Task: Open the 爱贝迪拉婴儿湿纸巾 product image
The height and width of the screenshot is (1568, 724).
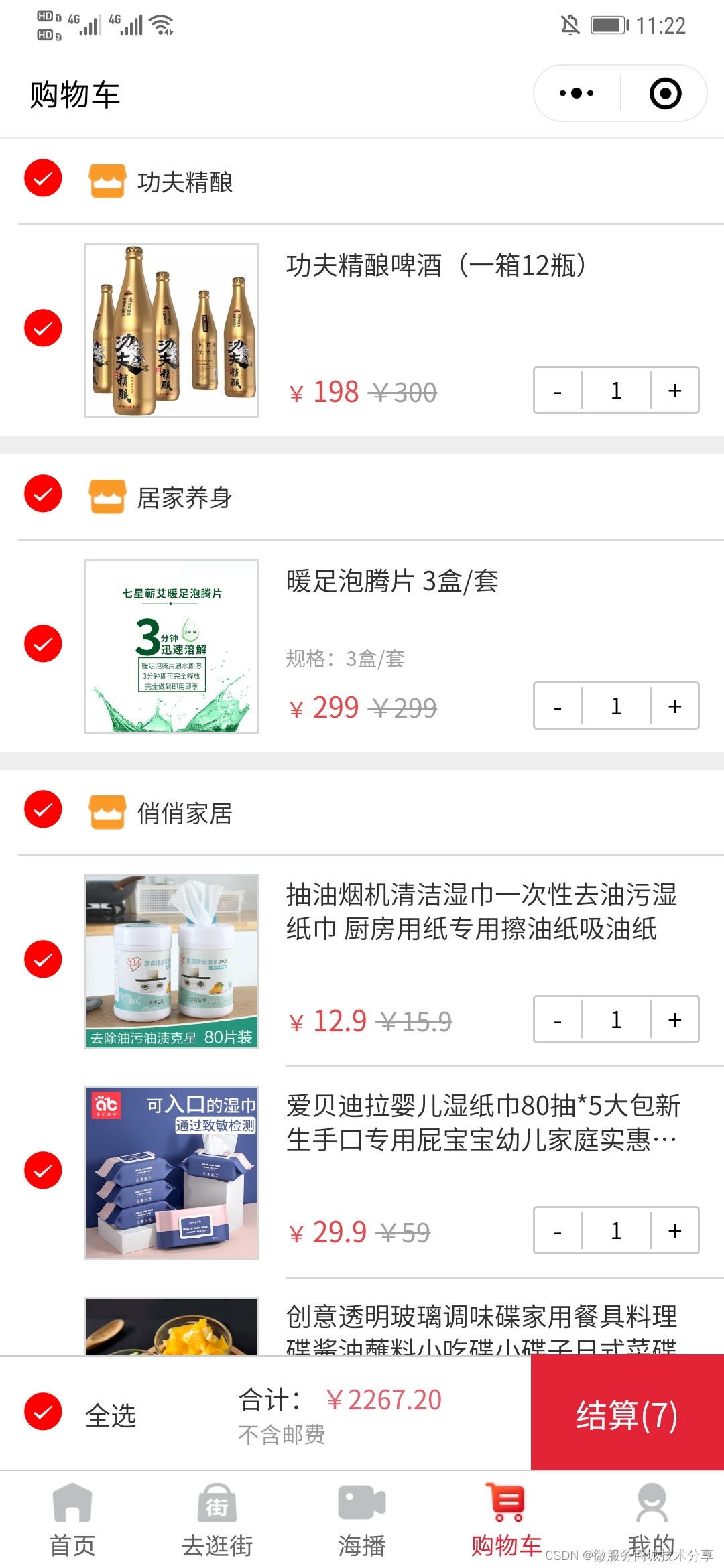Action: (172, 1173)
